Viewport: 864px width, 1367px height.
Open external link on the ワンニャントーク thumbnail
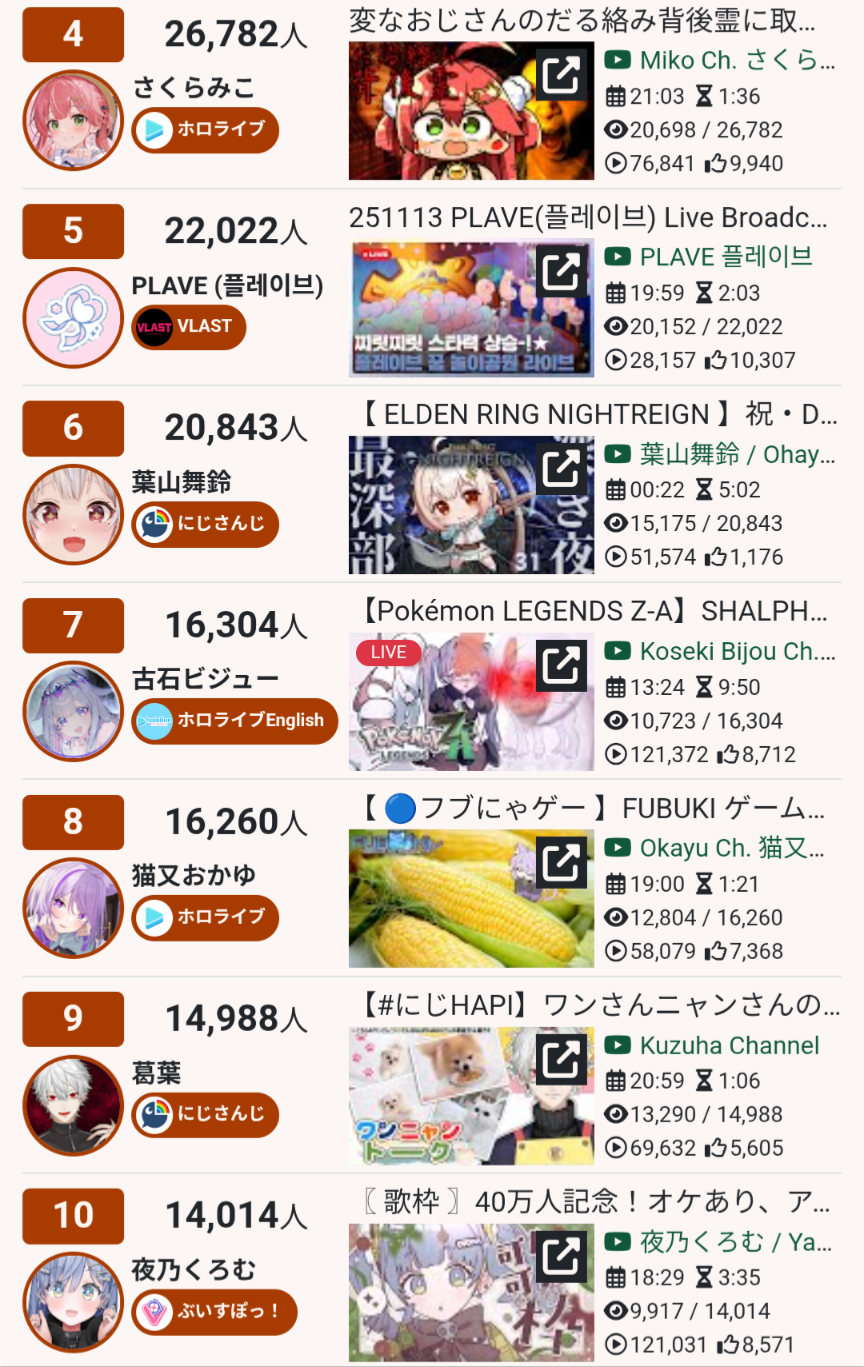[x=561, y=1059]
